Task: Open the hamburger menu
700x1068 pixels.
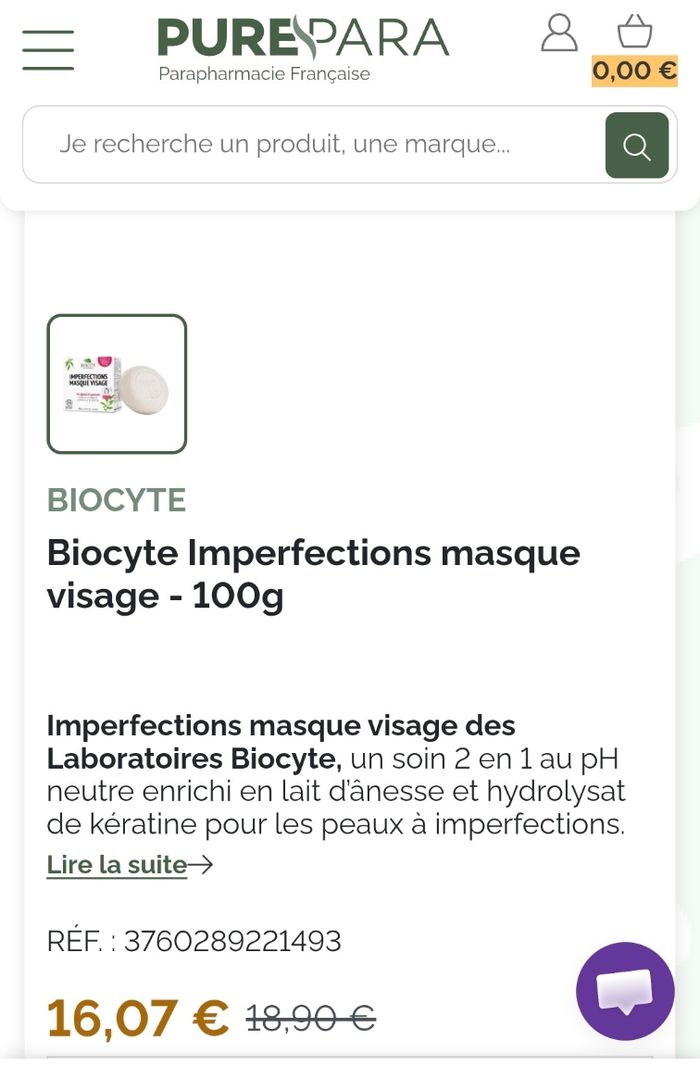Action: tap(48, 50)
